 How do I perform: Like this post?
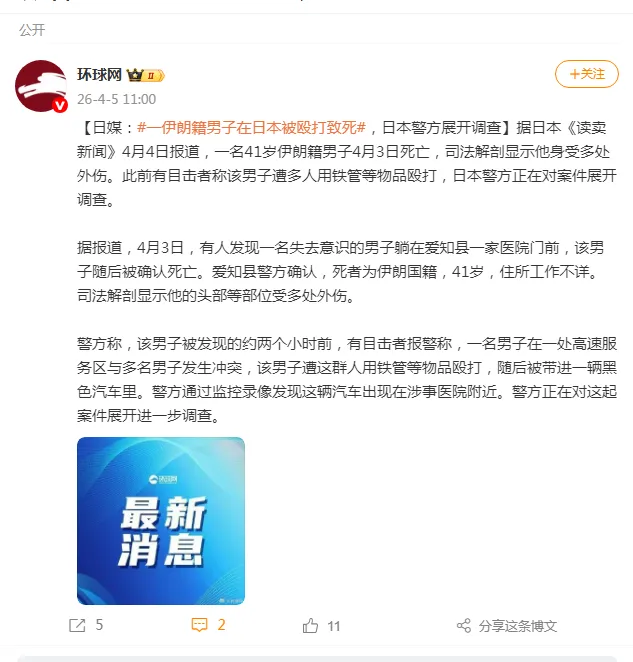point(322,626)
